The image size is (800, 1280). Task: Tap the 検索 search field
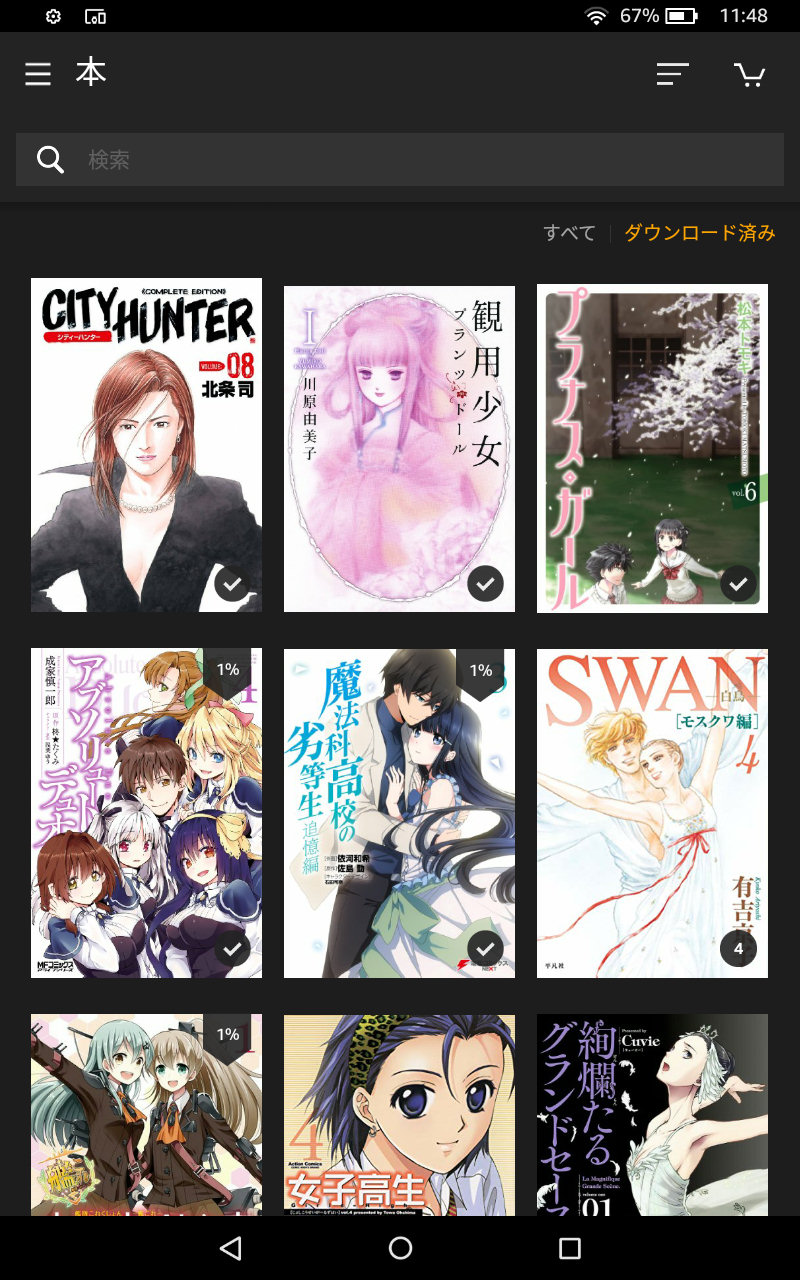[400, 160]
